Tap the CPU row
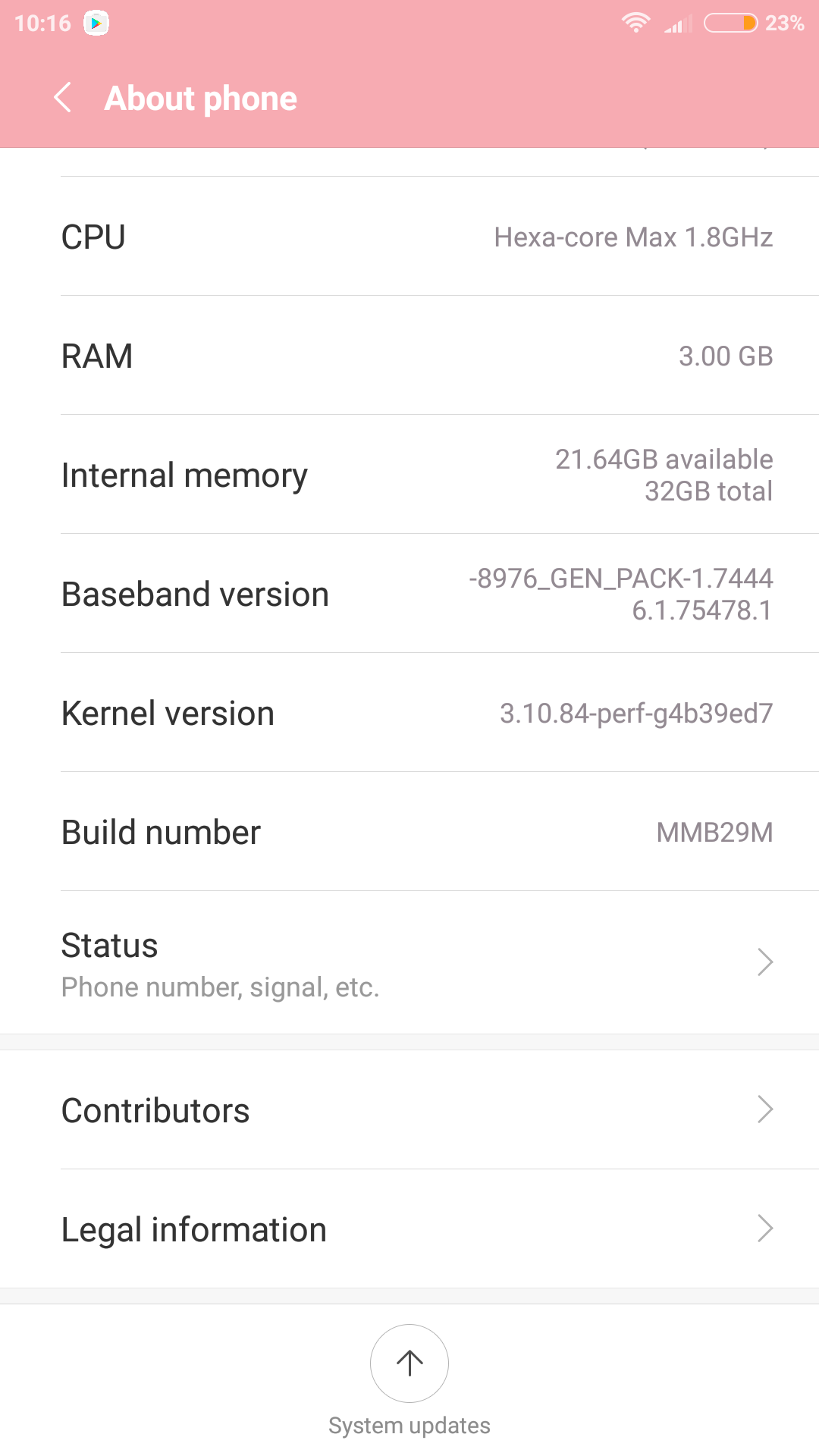 pos(409,237)
